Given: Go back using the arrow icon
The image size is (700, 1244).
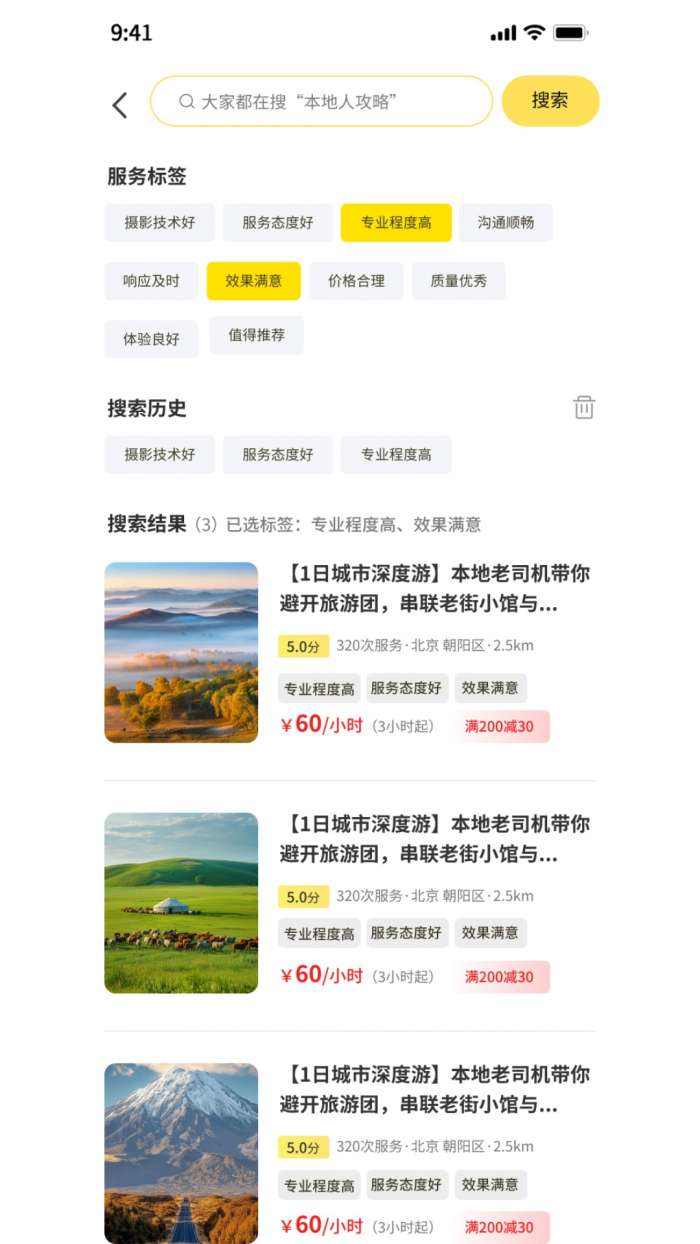Looking at the screenshot, I should (x=120, y=105).
